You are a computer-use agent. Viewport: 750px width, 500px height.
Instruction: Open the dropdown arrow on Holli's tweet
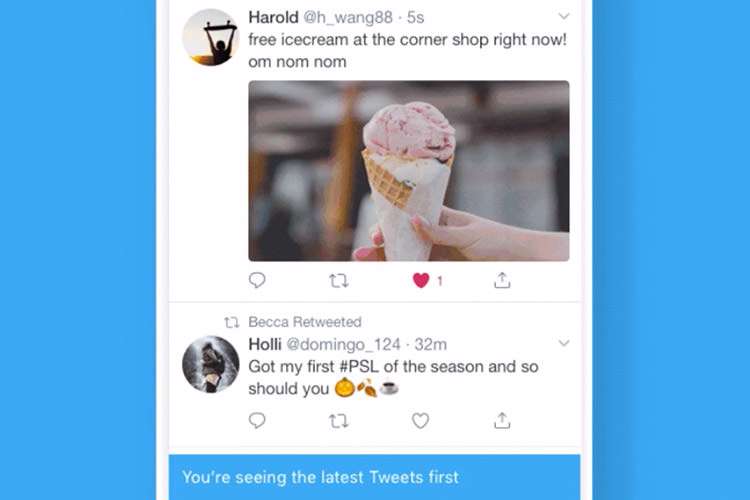563,344
